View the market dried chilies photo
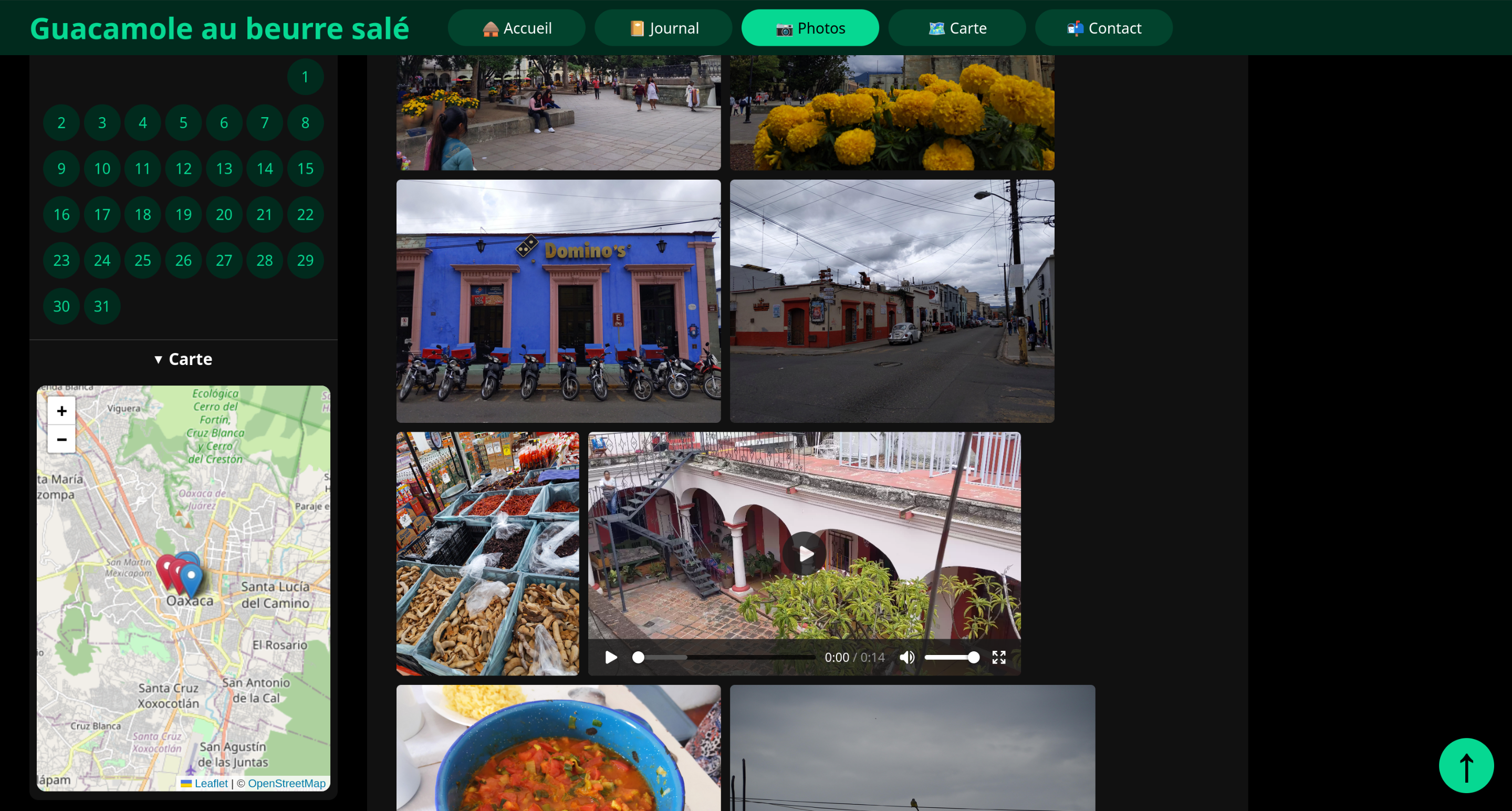The height and width of the screenshot is (811, 1512). 487,554
